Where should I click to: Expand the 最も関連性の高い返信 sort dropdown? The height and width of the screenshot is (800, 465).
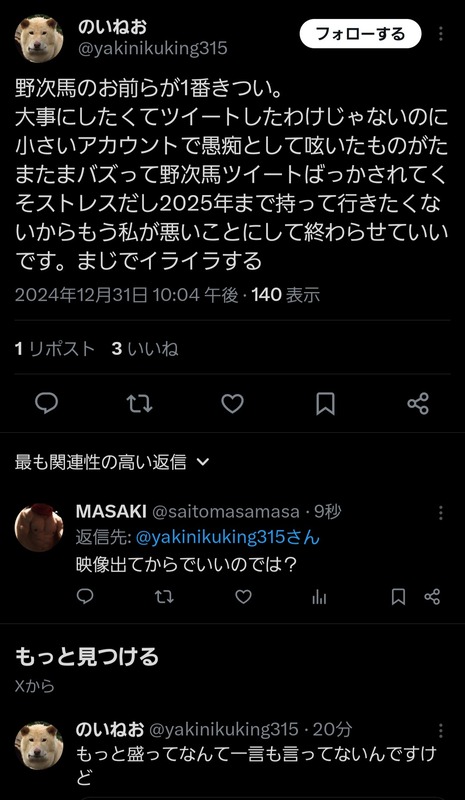(x=112, y=462)
